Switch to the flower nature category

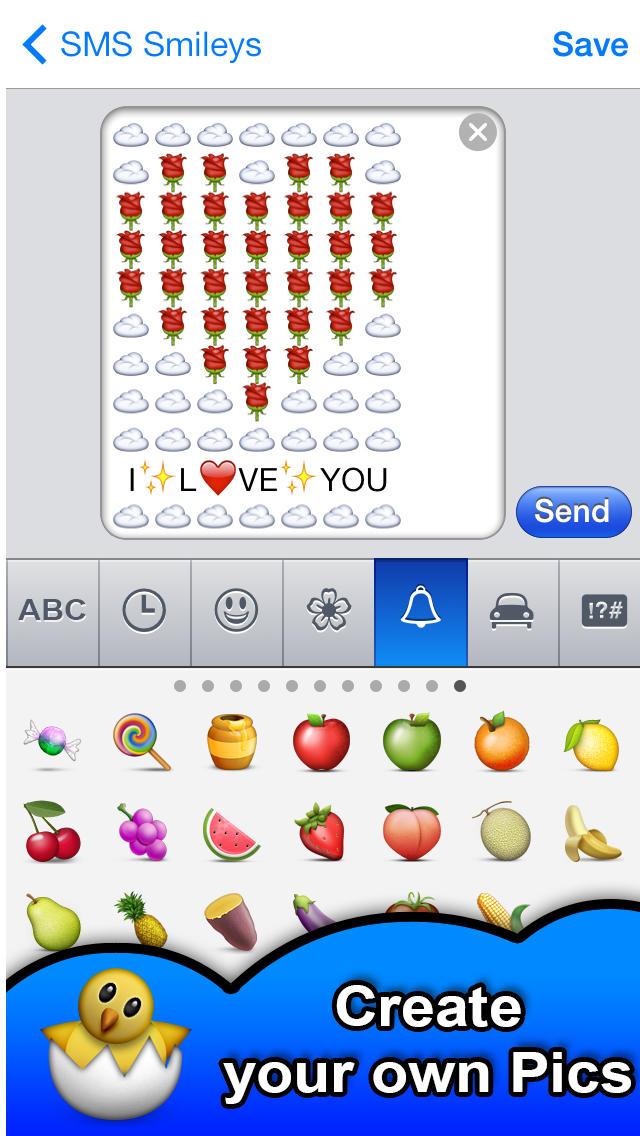click(329, 610)
